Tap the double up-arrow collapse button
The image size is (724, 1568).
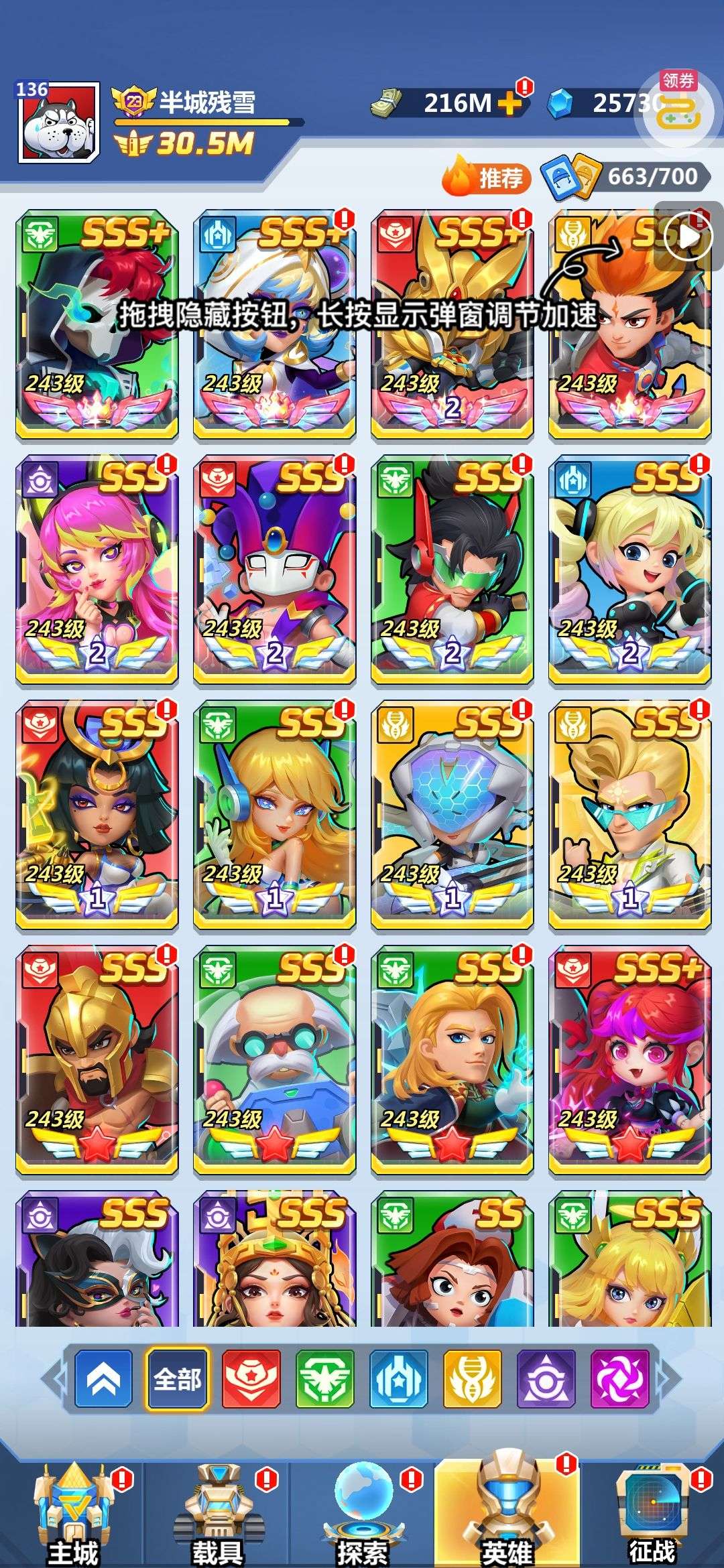pos(104,1380)
